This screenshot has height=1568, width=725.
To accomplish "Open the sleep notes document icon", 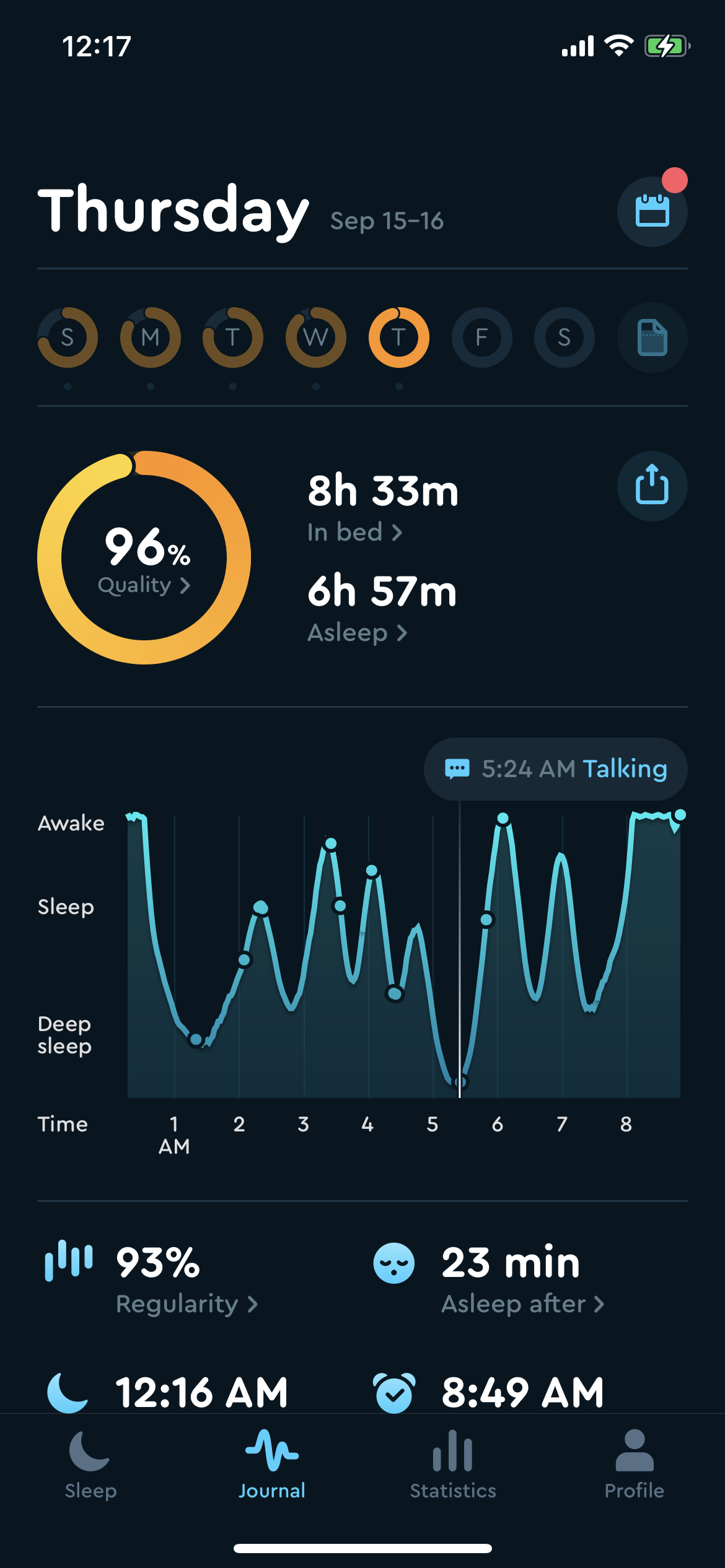I will point(652,338).
